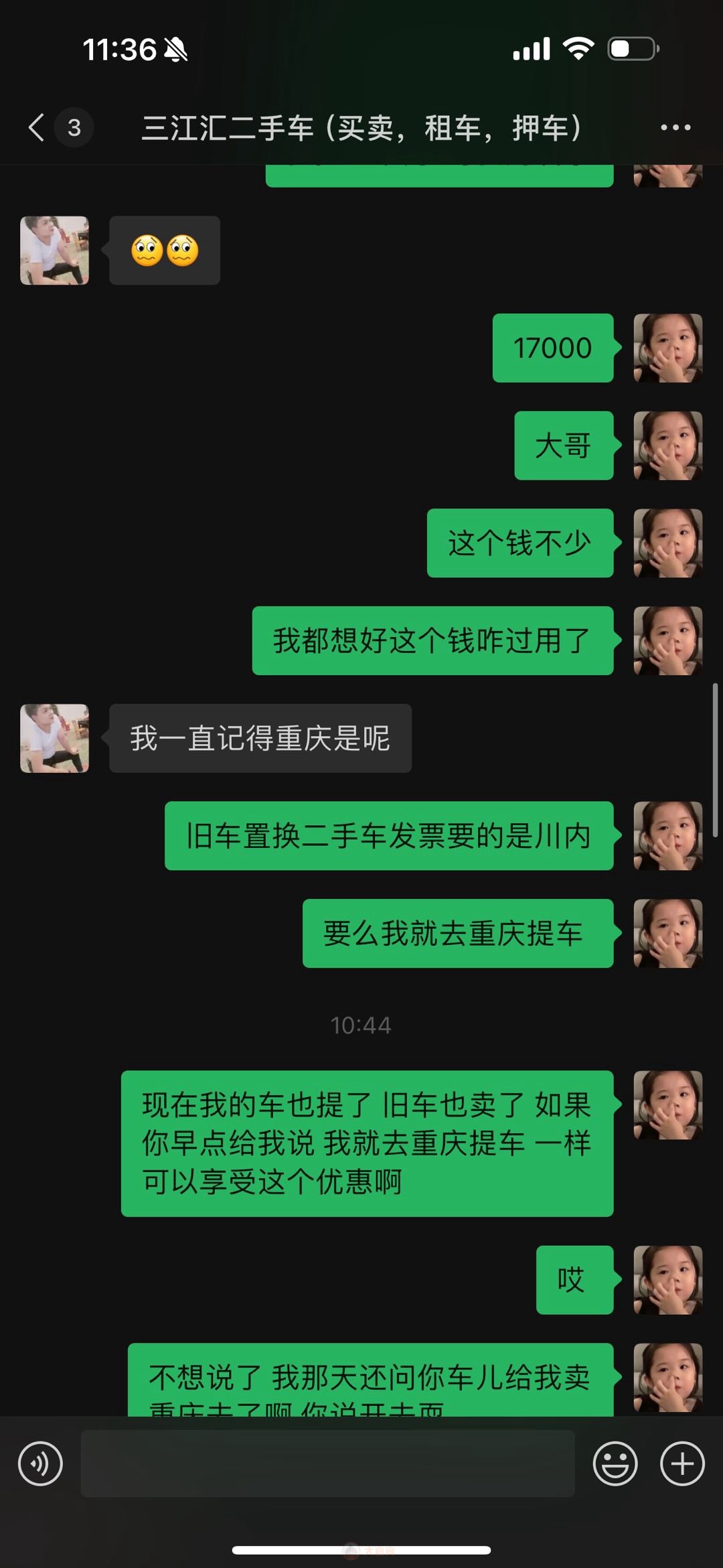Open the group chat overflow menu

675,127
